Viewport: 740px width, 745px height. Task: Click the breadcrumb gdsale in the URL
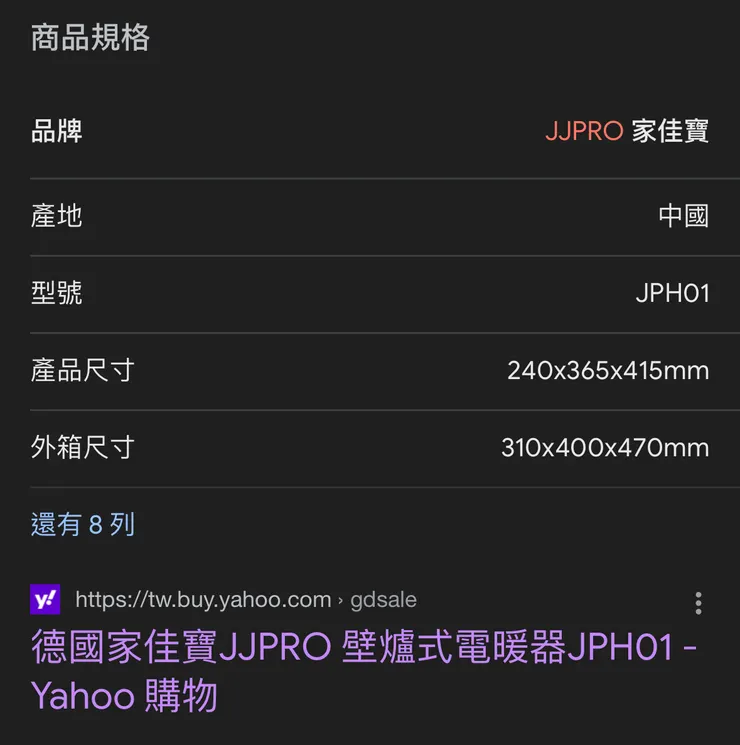click(x=385, y=600)
